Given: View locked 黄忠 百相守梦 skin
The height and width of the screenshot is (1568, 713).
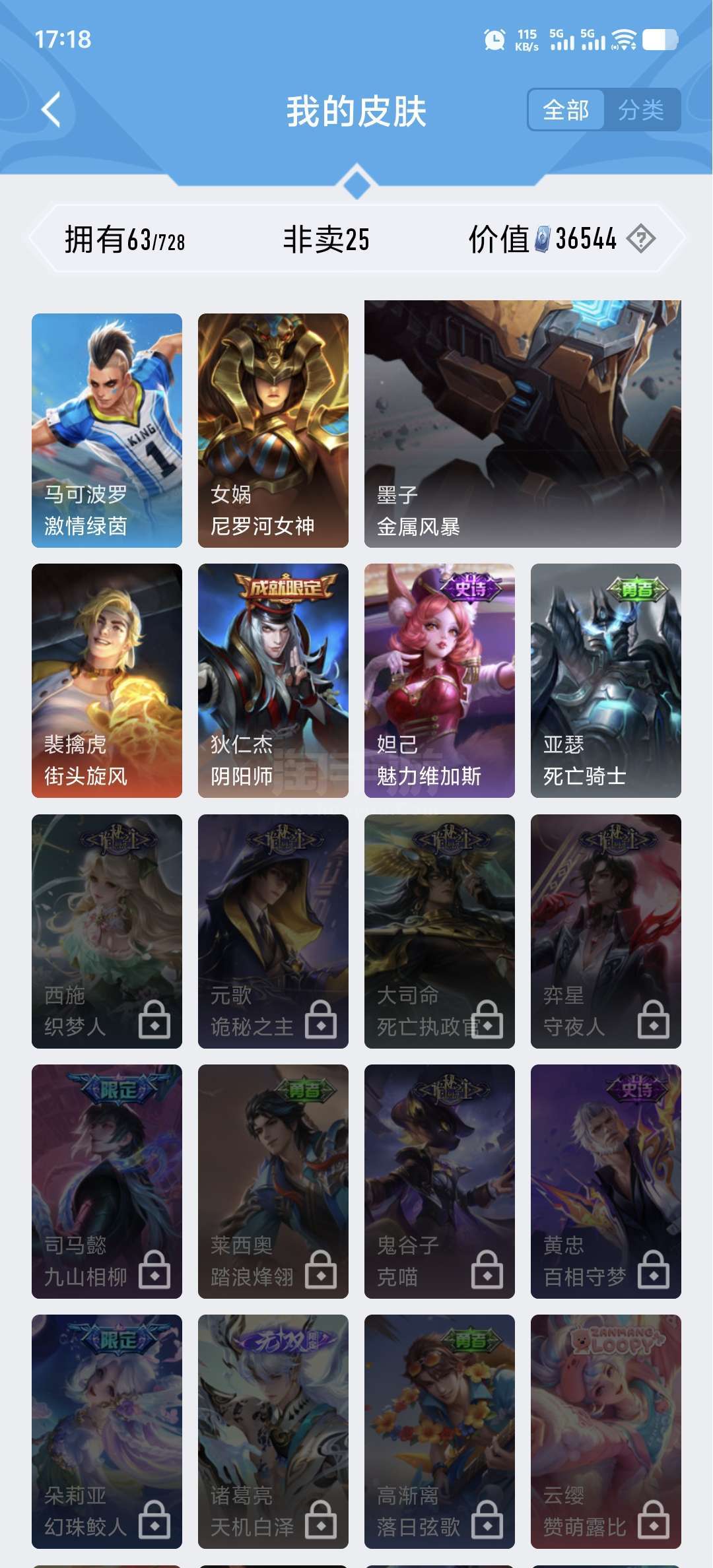Looking at the screenshot, I should pyautogui.click(x=605, y=1181).
